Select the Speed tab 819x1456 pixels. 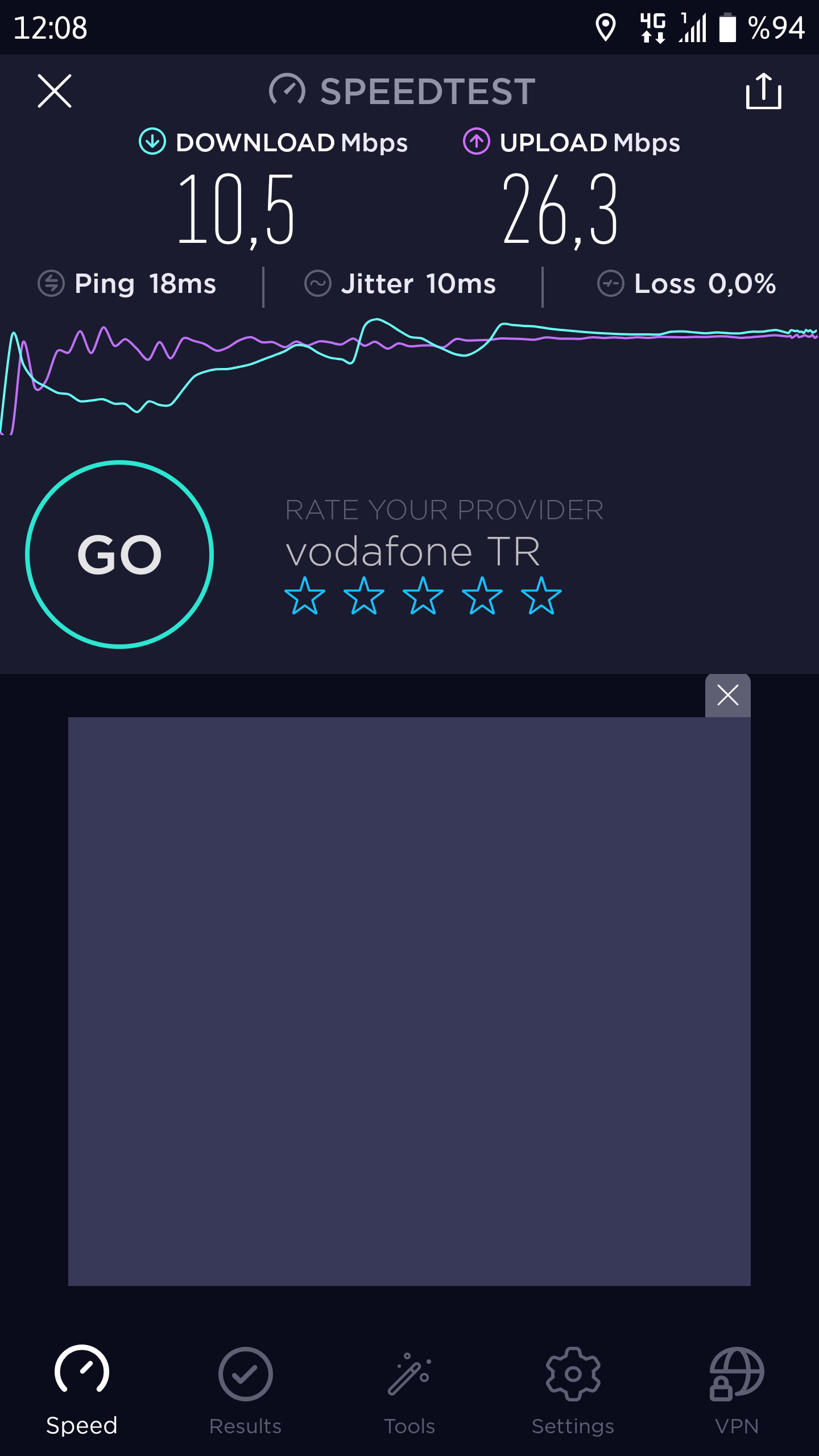(x=82, y=1391)
